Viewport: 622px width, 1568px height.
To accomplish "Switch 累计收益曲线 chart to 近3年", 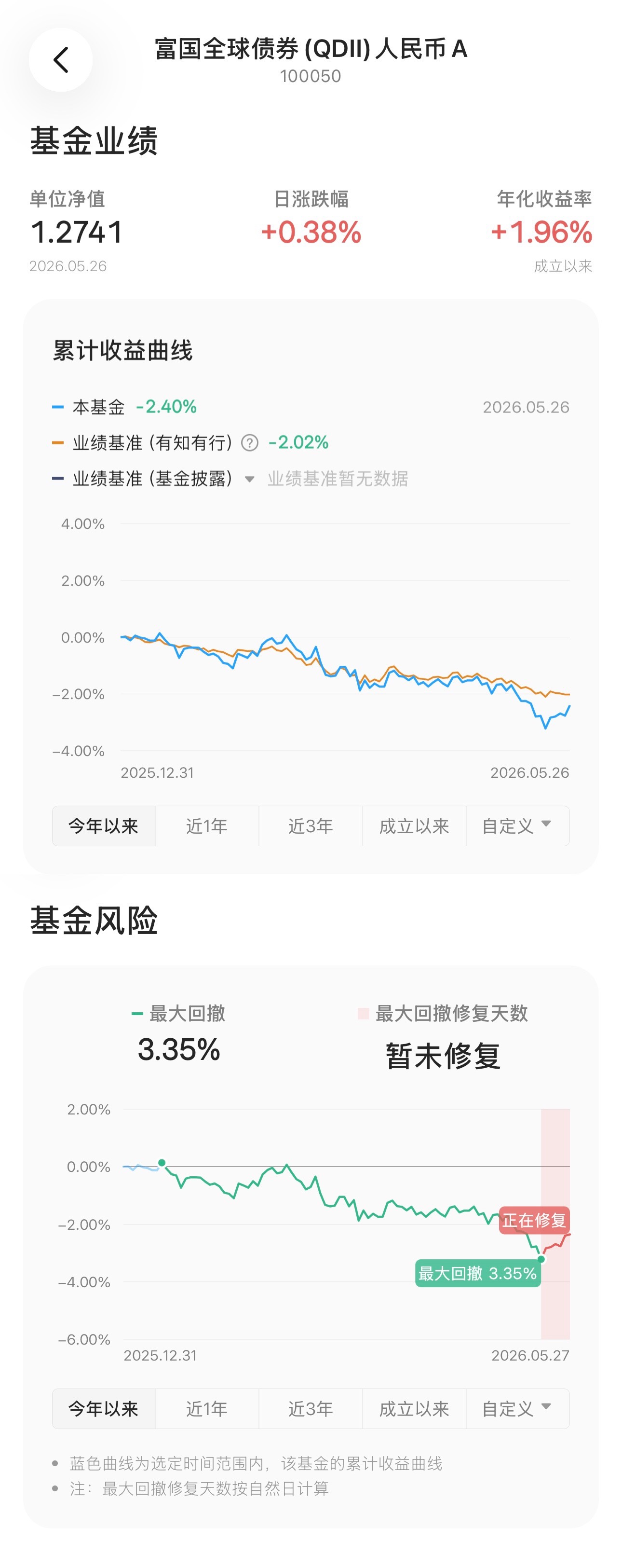I will [x=311, y=826].
